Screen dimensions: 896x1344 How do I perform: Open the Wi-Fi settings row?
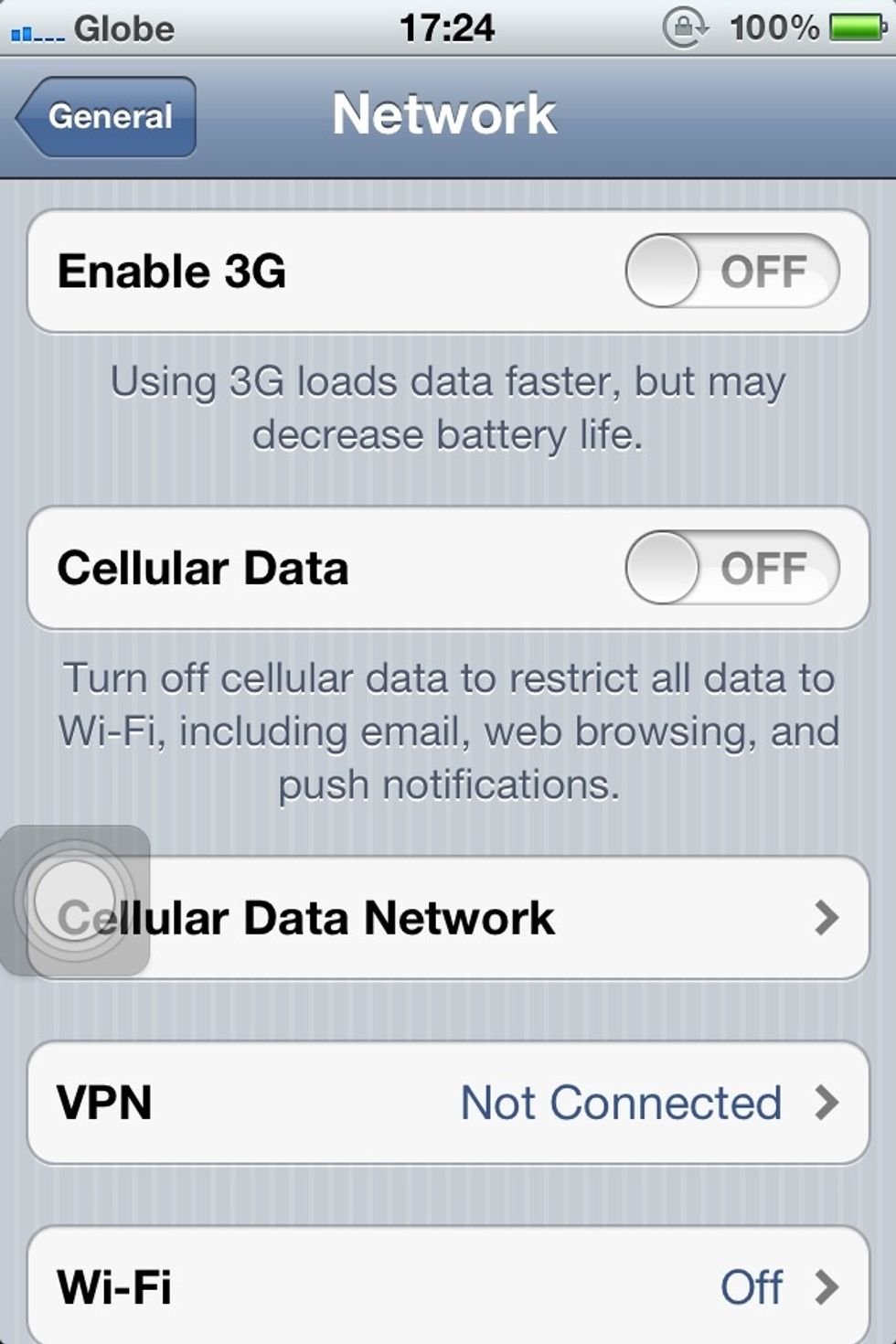point(448,1285)
